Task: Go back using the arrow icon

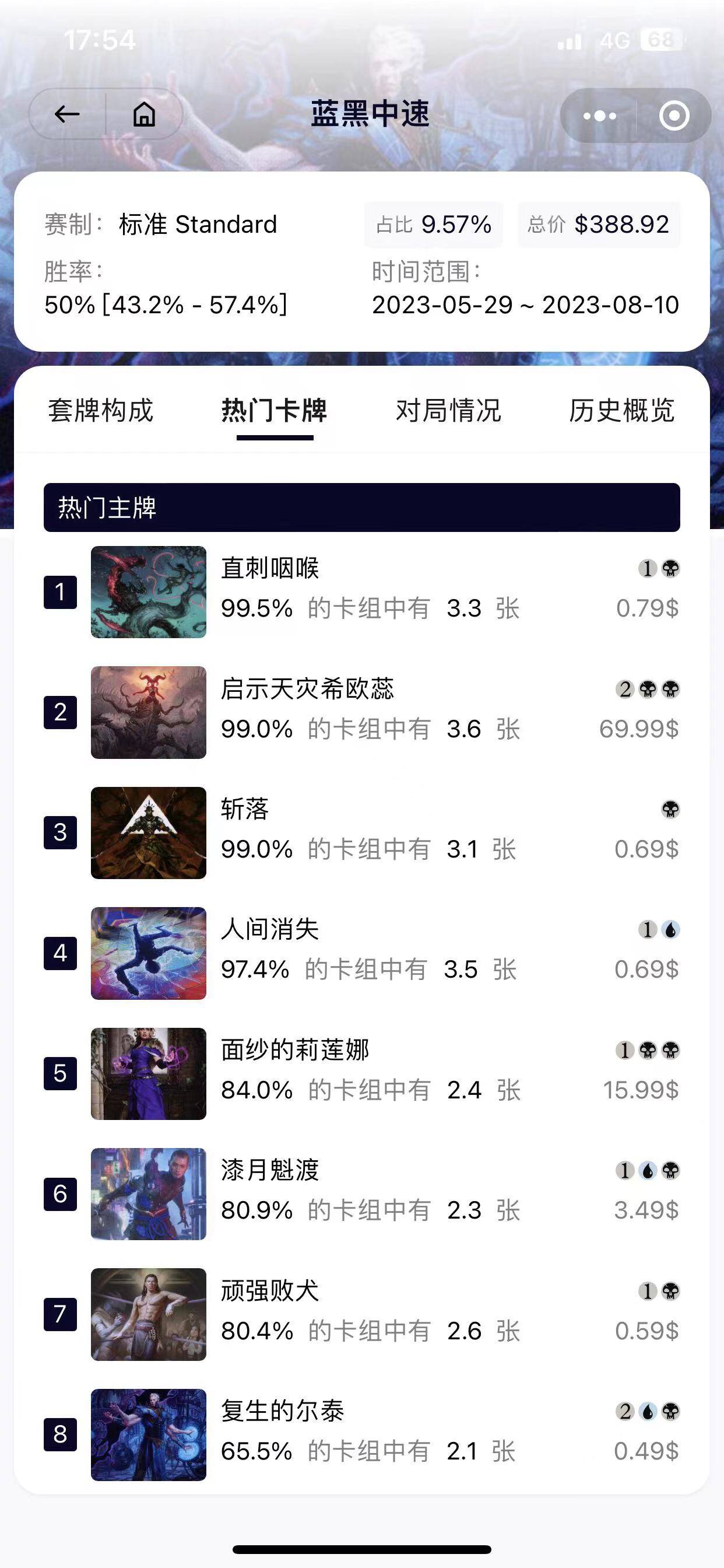Action: pos(67,114)
